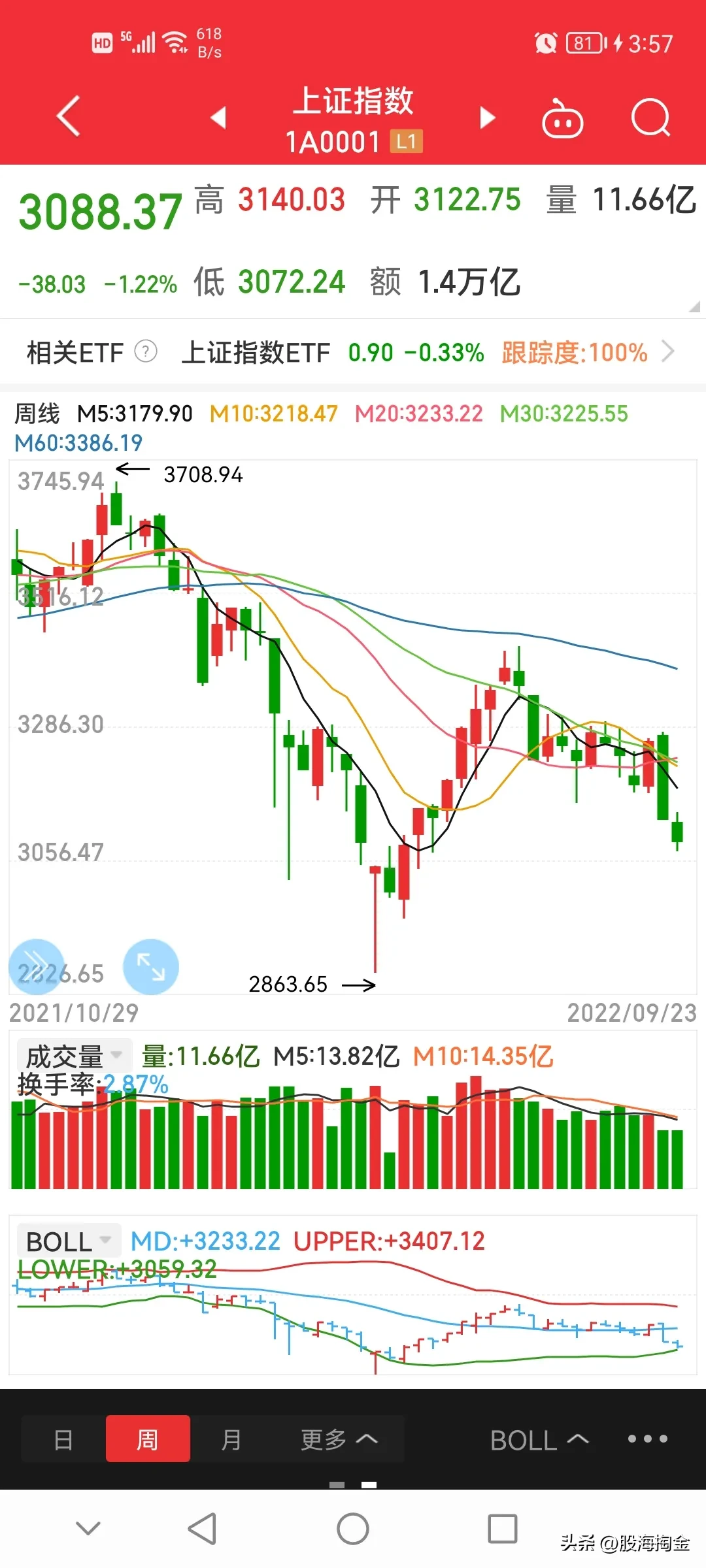Expand the chart to full screen
Screen dimensions: 706x1568
(151, 966)
